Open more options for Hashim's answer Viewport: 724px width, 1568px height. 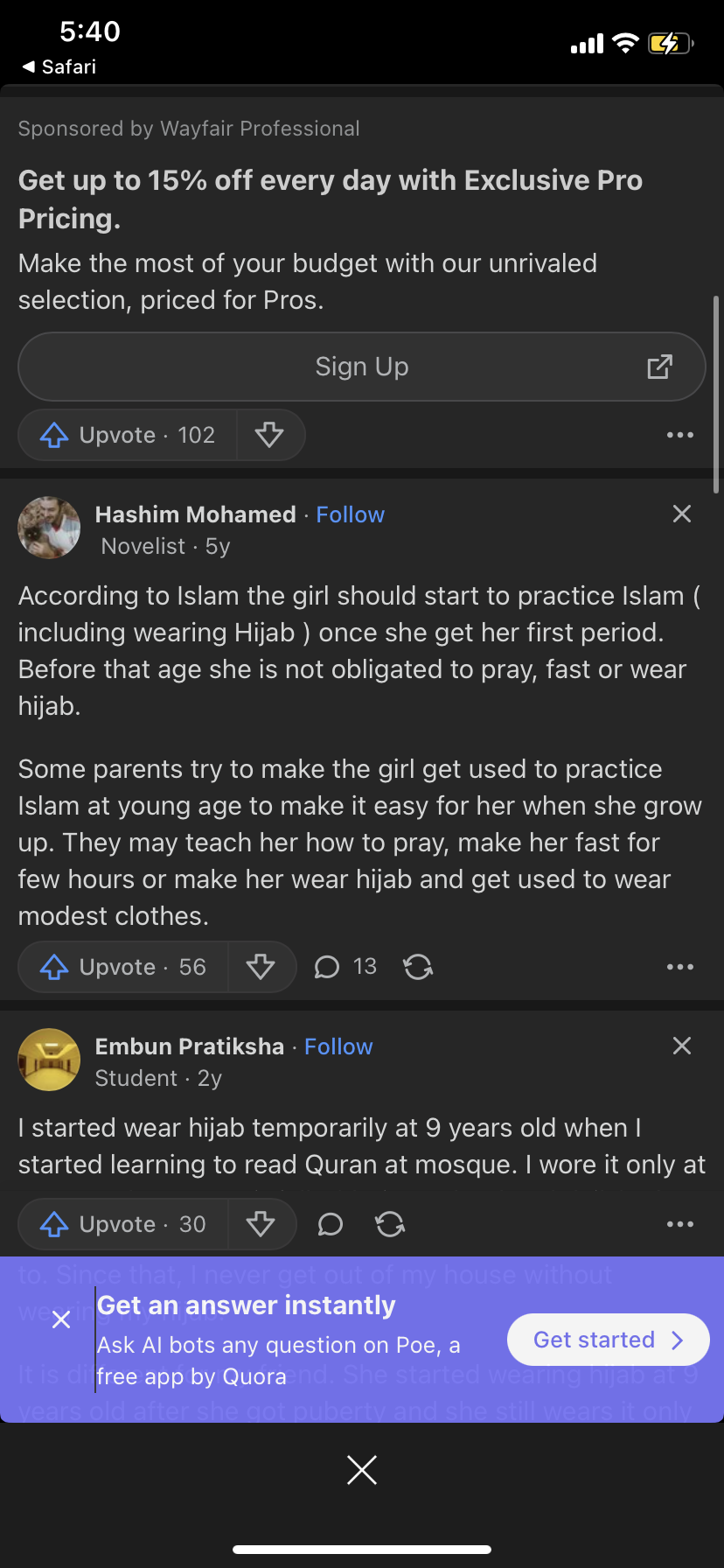[x=679, y=967]
